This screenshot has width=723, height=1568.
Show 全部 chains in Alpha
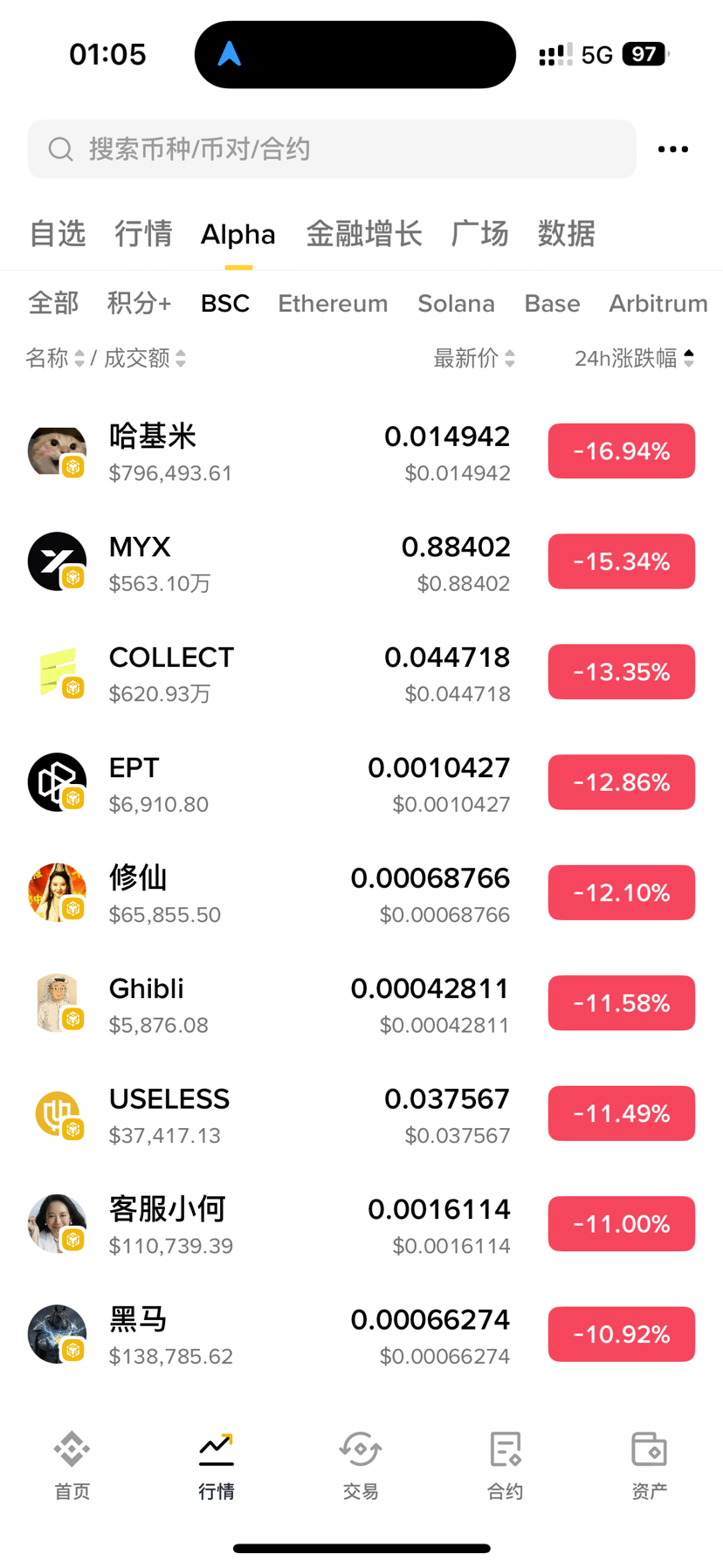(53, 303)
